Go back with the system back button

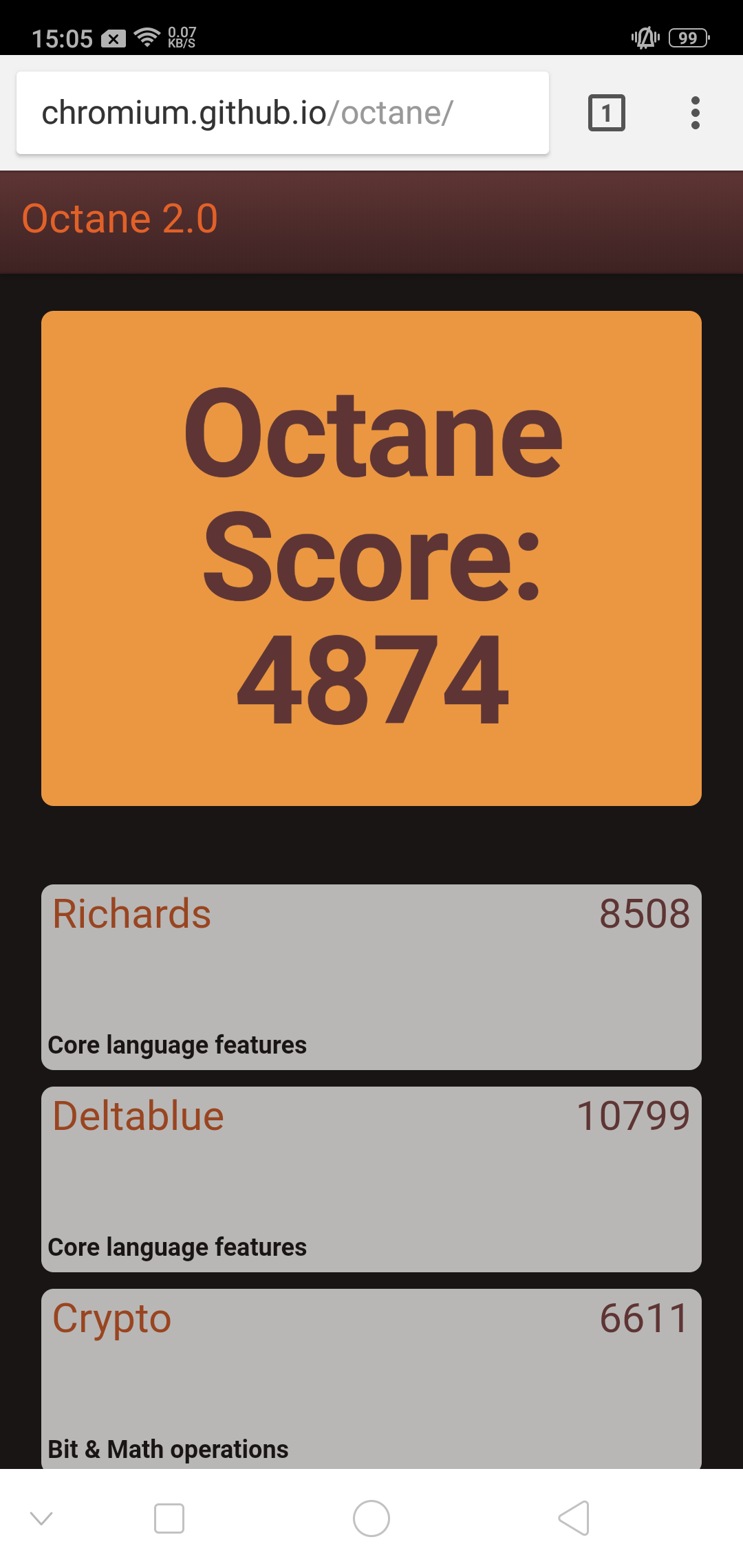(574, 1518)
